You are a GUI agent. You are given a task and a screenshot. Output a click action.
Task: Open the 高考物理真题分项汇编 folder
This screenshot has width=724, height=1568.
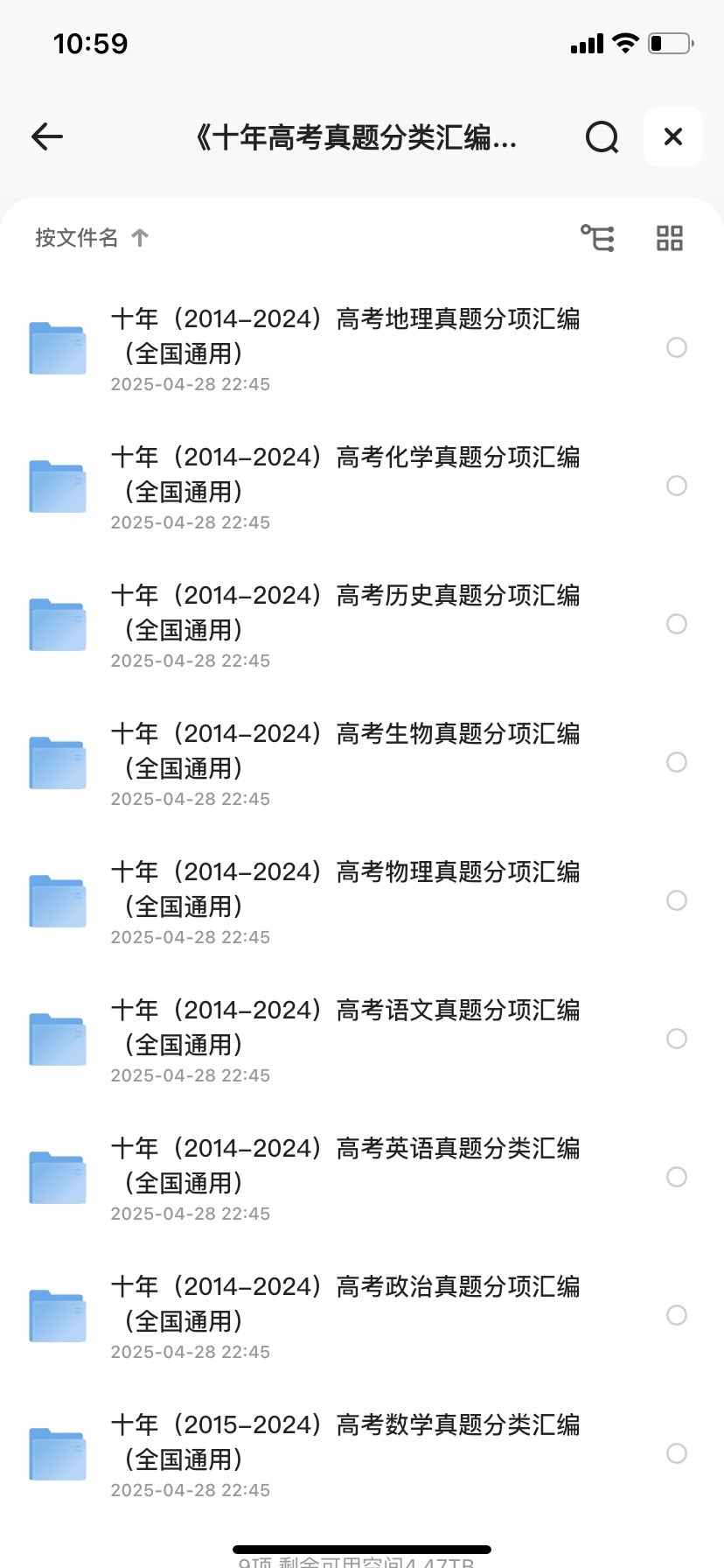(345, 889)
